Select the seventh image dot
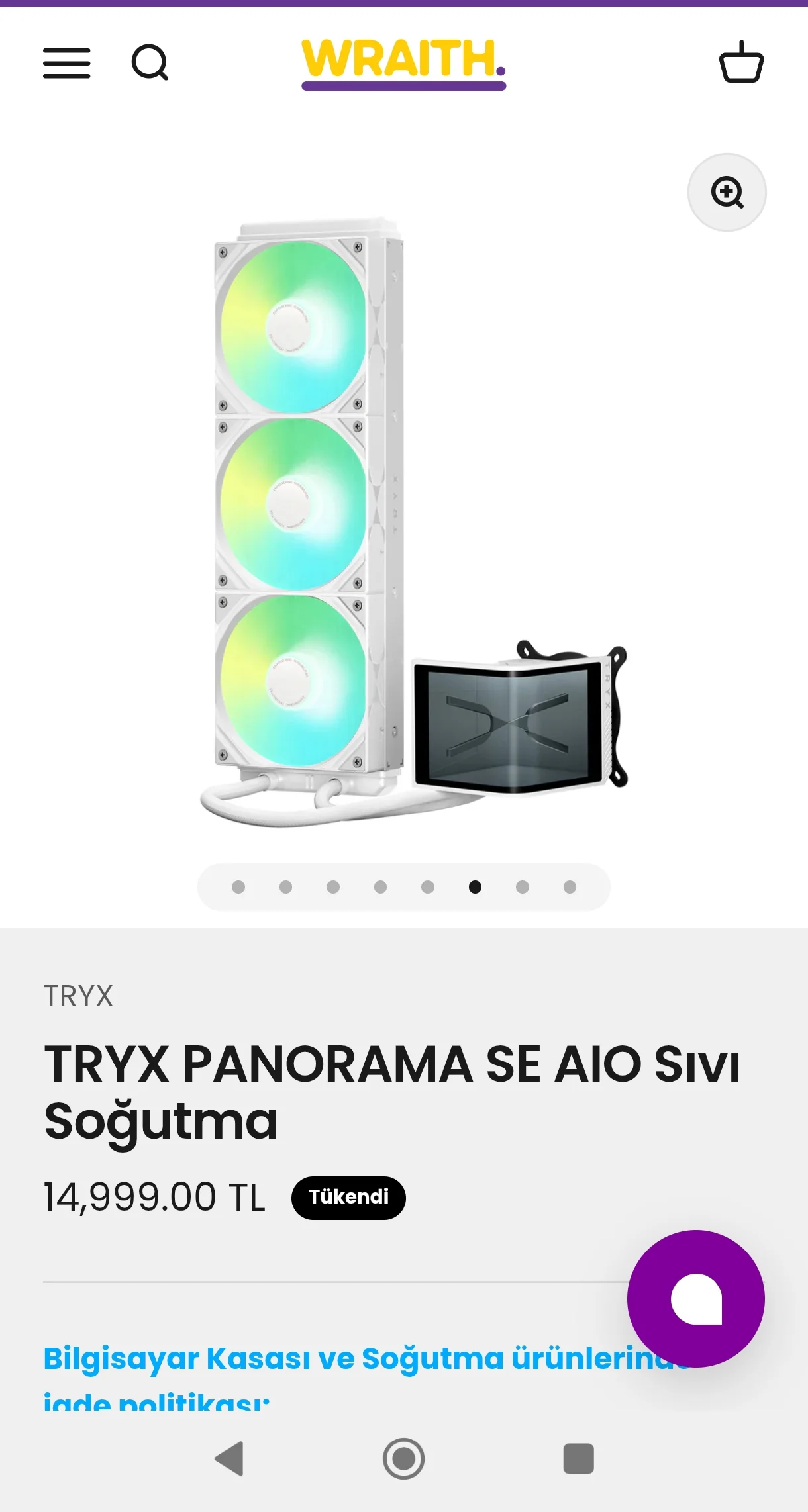This screenshot has width=808, height=1512. [523, 887]
